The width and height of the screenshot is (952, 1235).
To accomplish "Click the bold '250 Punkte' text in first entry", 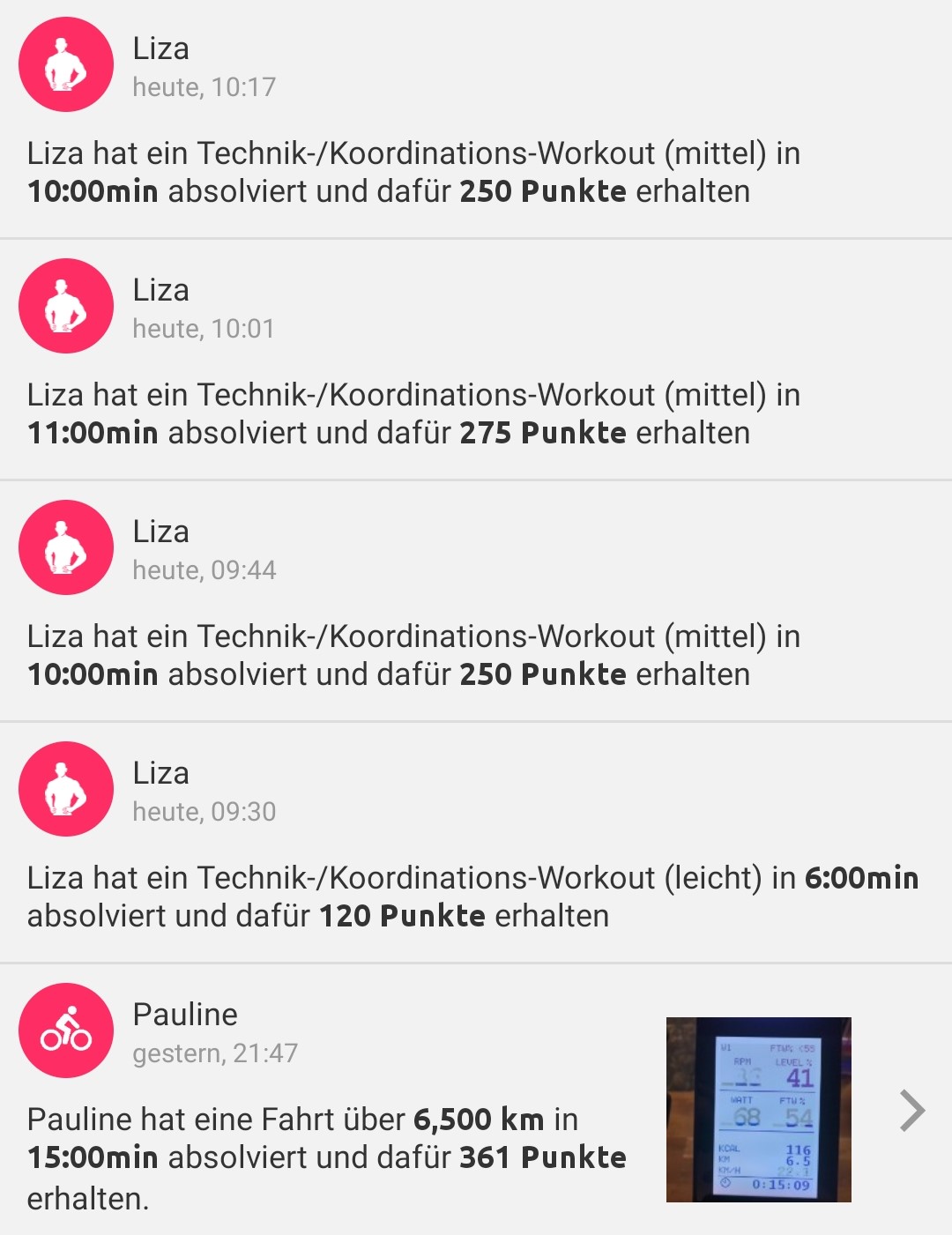I will [x=541, y=189].
